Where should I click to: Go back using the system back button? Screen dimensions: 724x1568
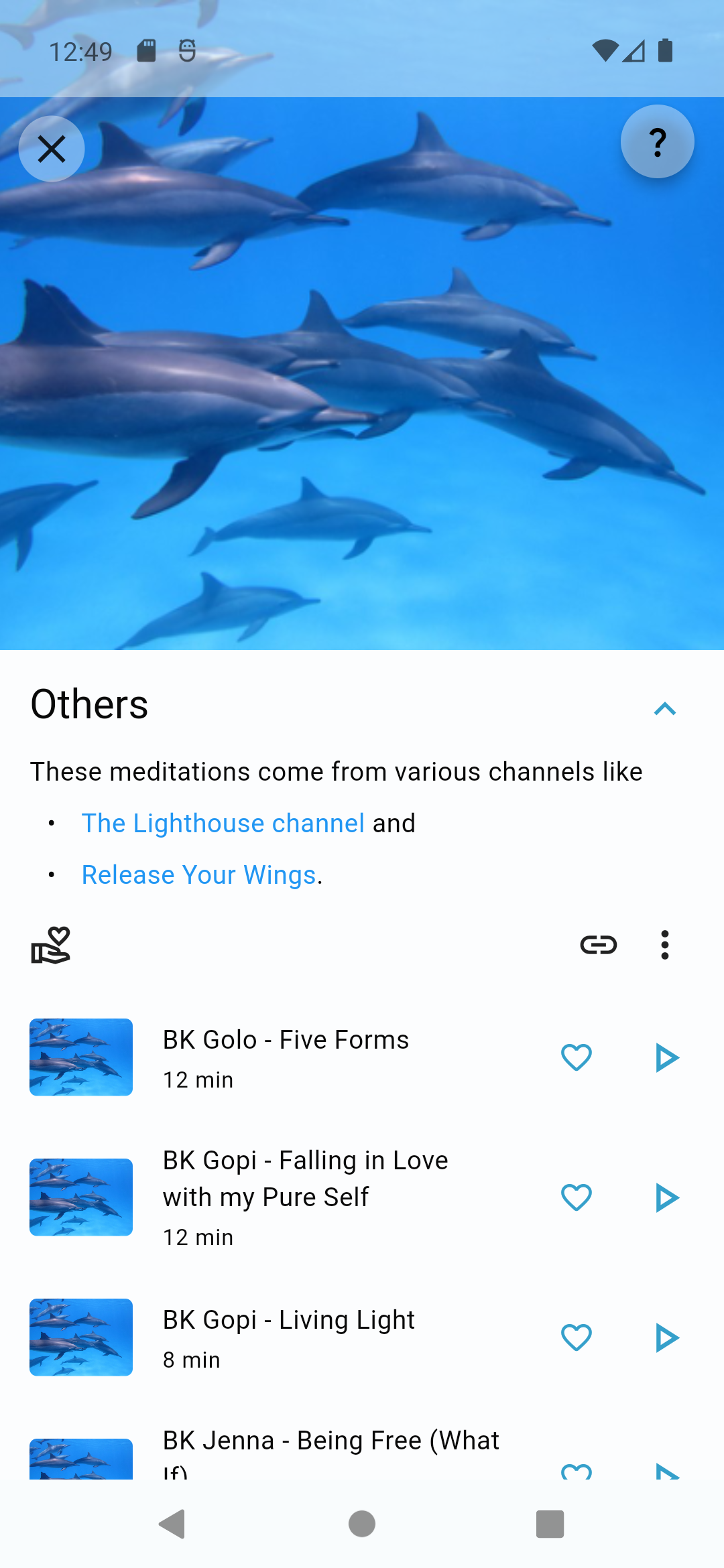pyautogui.click(x=172, y=1524)
